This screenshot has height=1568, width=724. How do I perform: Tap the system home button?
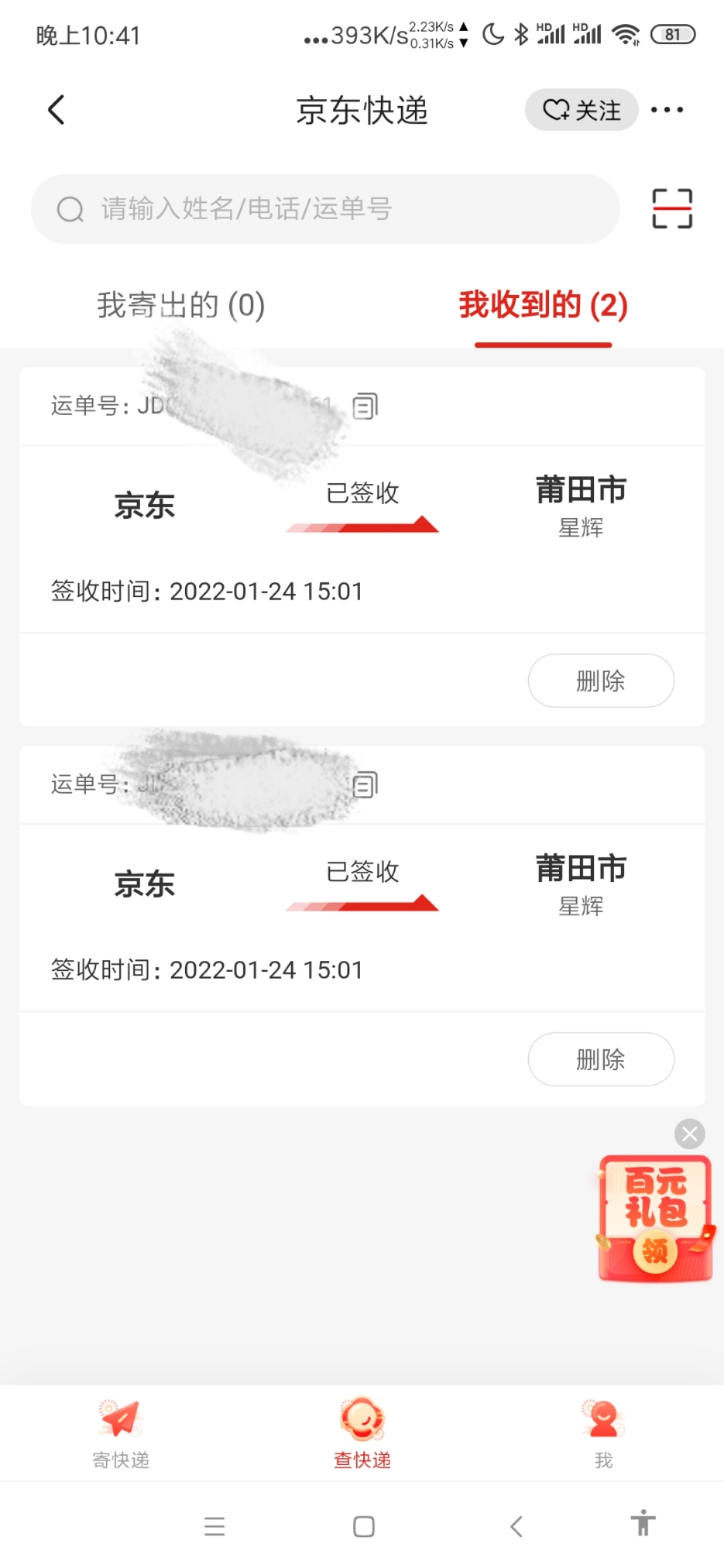pos(364,1527)
